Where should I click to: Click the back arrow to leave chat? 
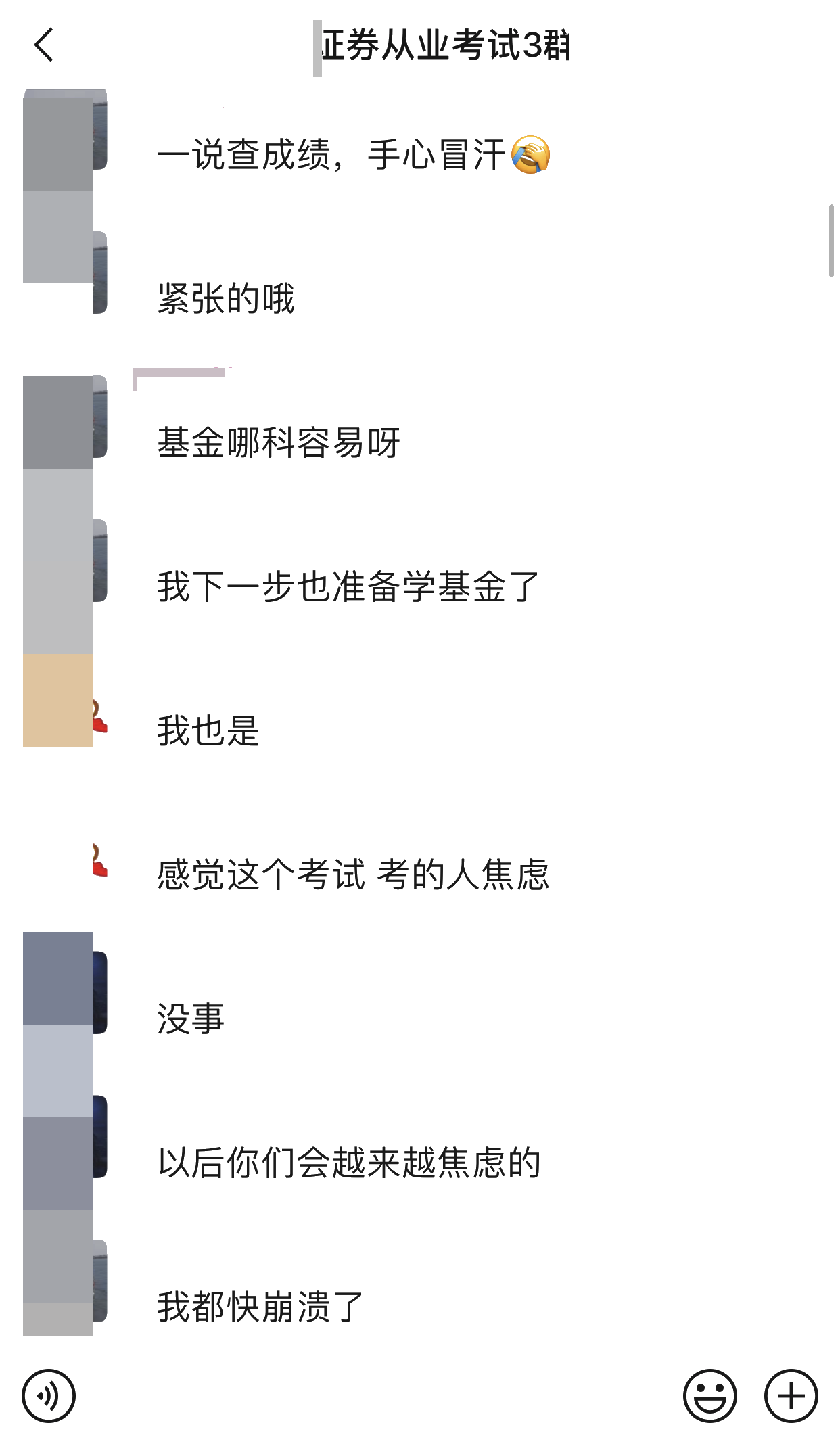click(x=43, y=46)
